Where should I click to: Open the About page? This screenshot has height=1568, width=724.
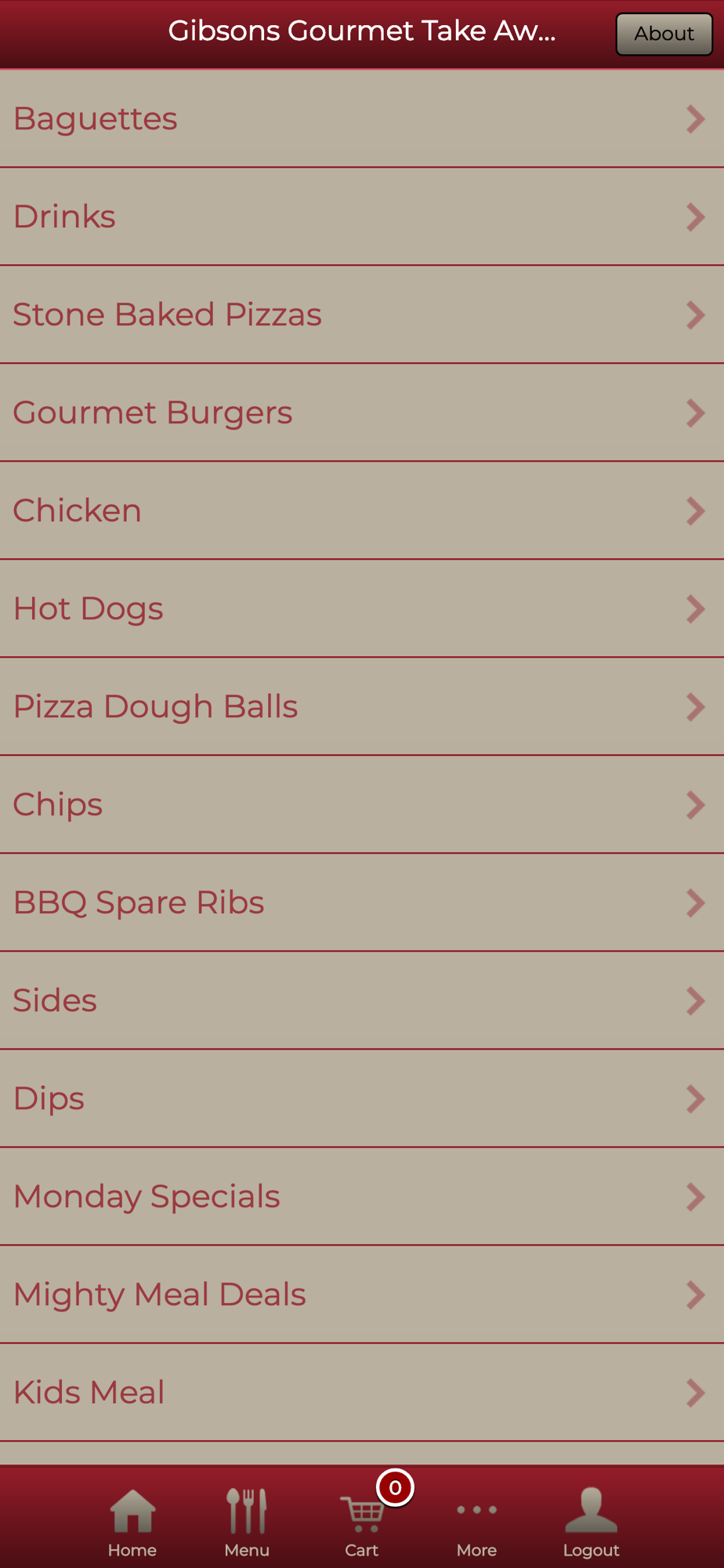[x=664, y=34]
